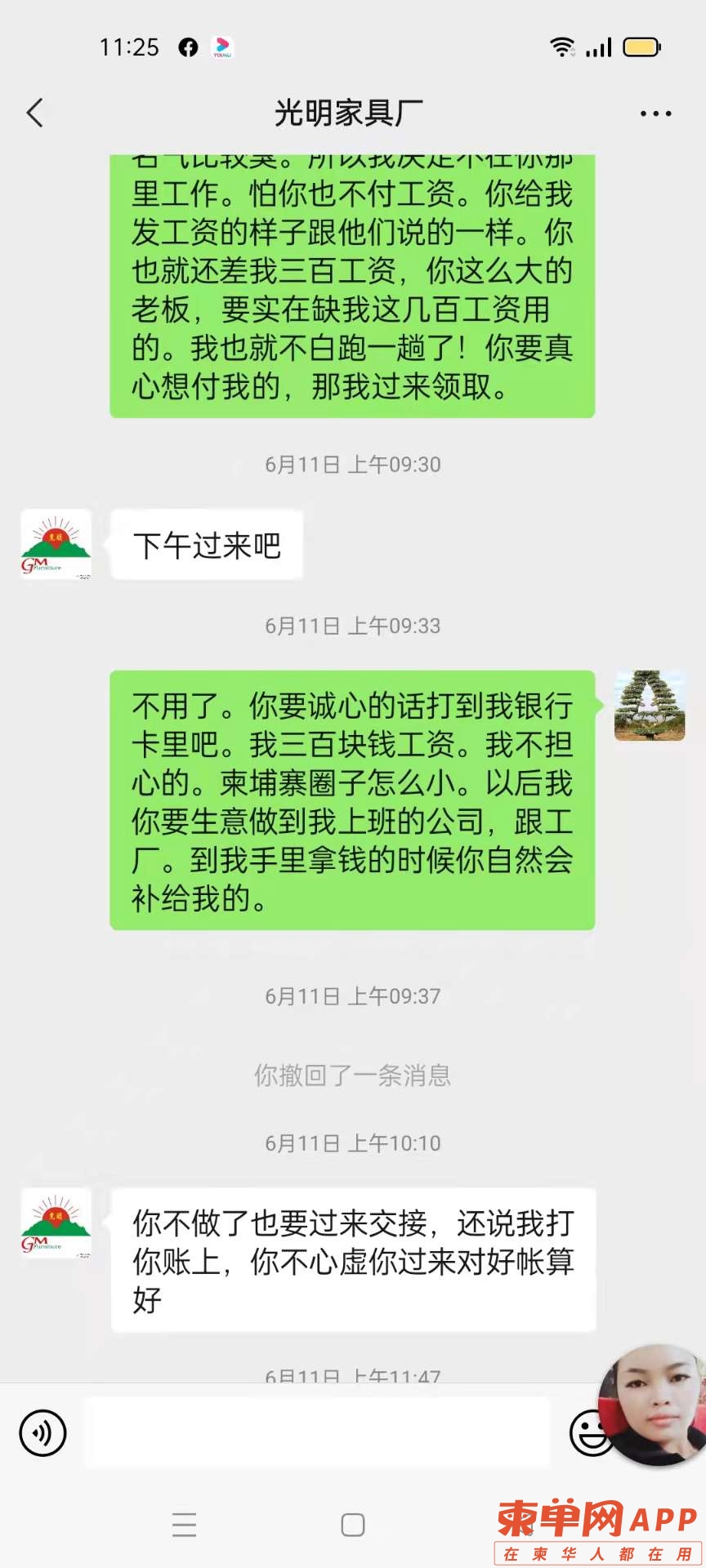Open avatar beside "你不做了也要过来交接" message
The image size is (706, 1568).
tap(56, 1223)
